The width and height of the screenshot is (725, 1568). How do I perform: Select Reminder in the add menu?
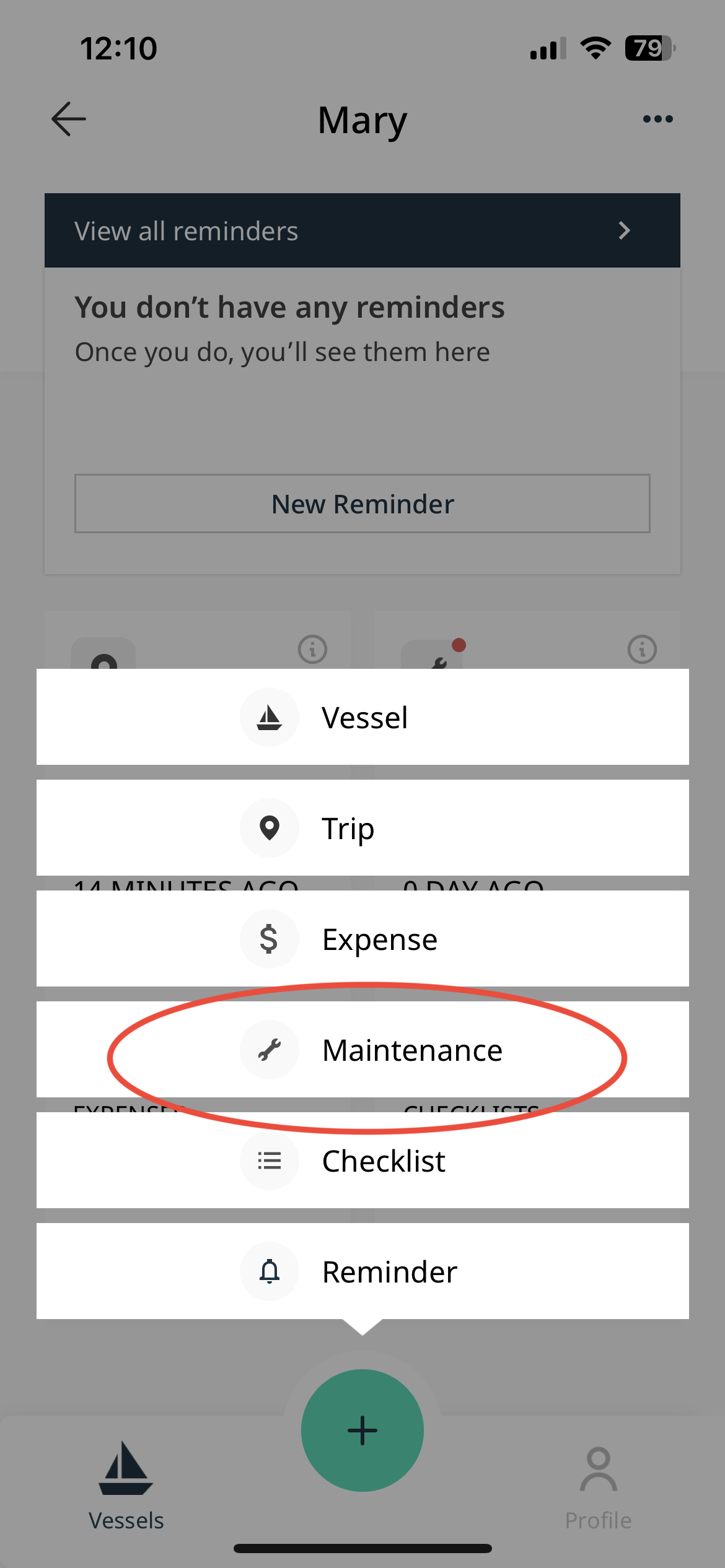[362, 1271]
